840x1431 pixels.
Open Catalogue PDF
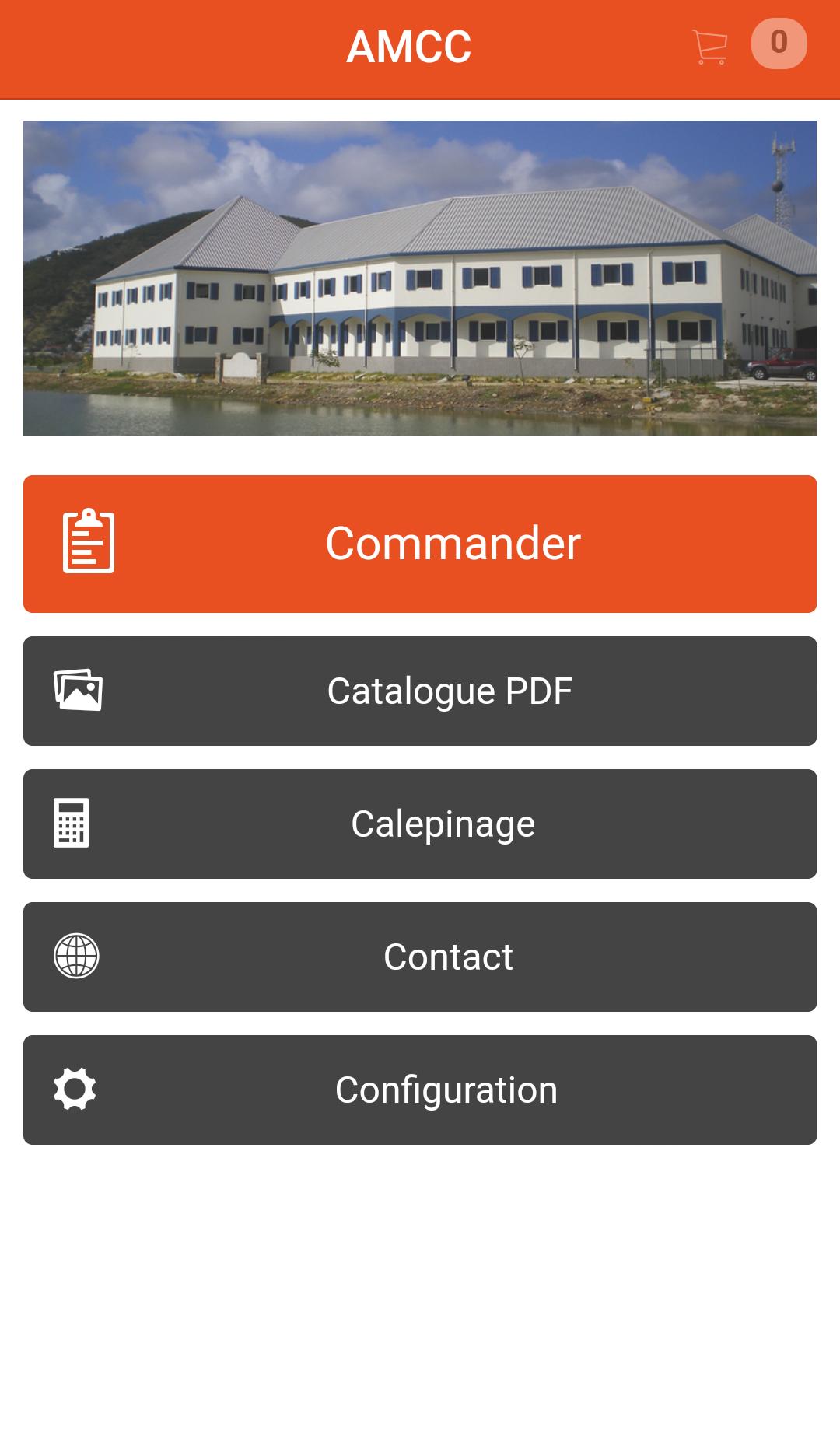(x=420, y=691)
